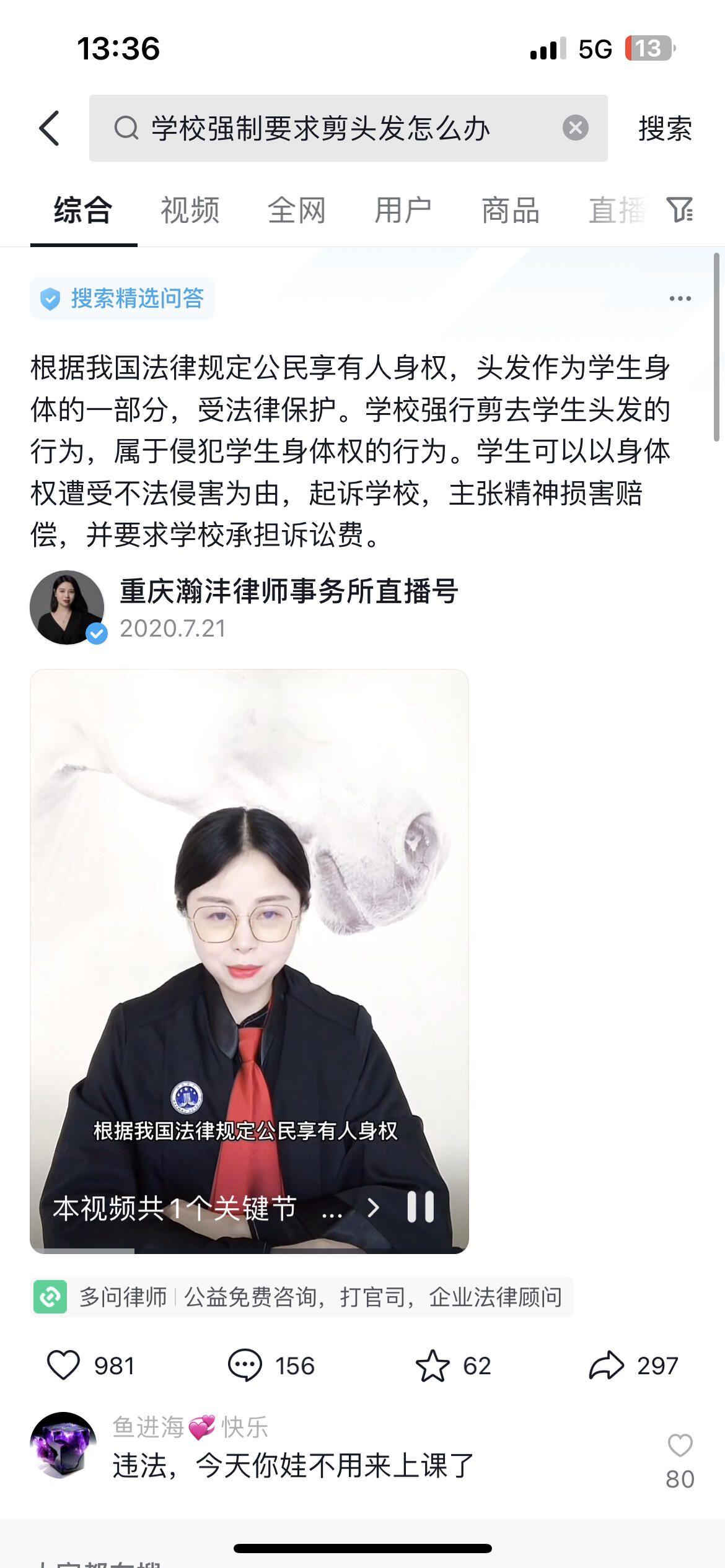
Task: Switch to the 视频 tab
Action: [x=190, y=211]
